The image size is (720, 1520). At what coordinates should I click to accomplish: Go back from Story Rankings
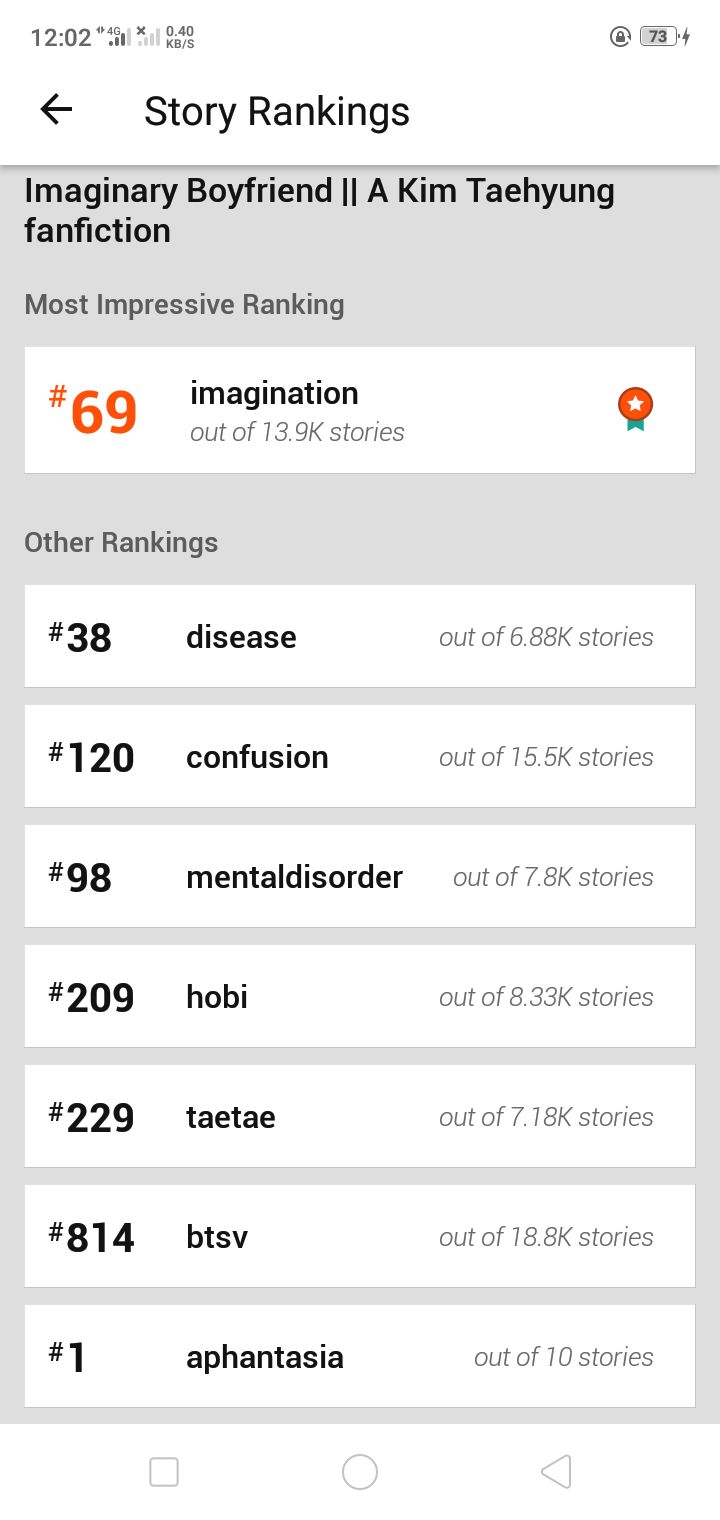(57, 110)
